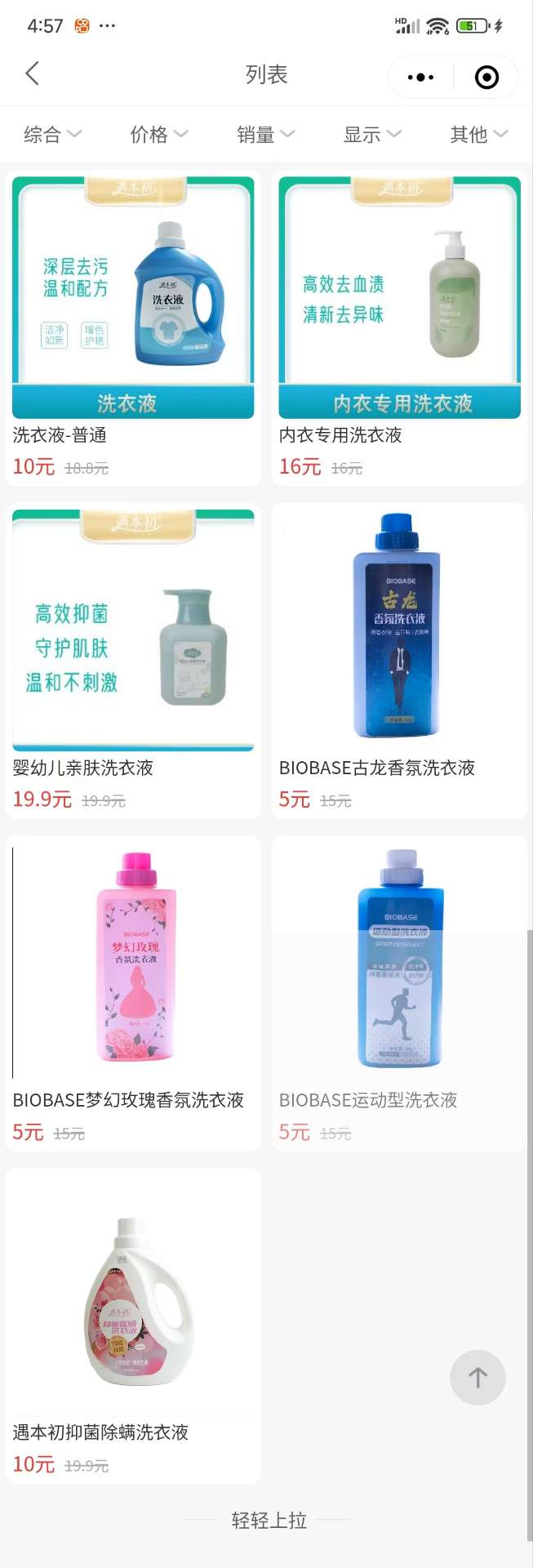Open the 洗衣液-普通 product card
The image size is (533, 1568).
(x=133, y=327)
